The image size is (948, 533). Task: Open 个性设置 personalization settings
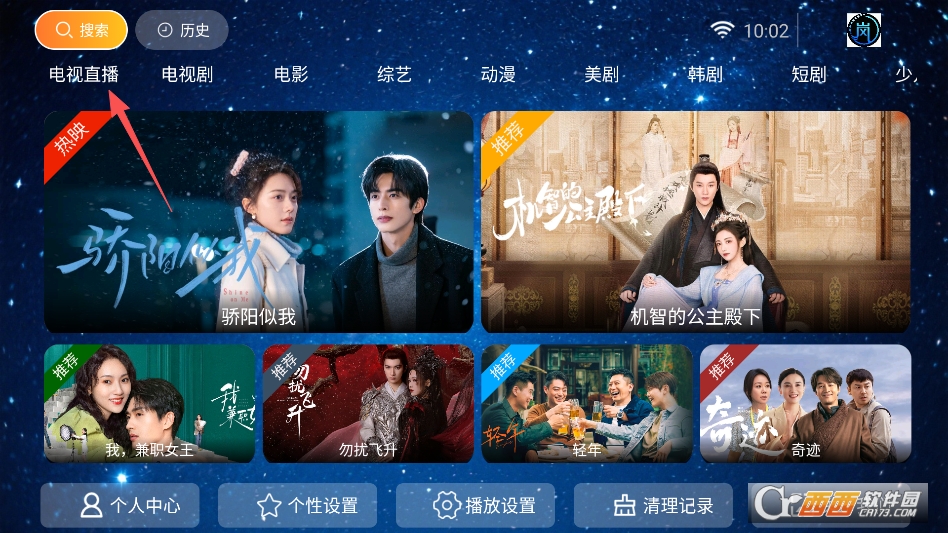(297, 506)
